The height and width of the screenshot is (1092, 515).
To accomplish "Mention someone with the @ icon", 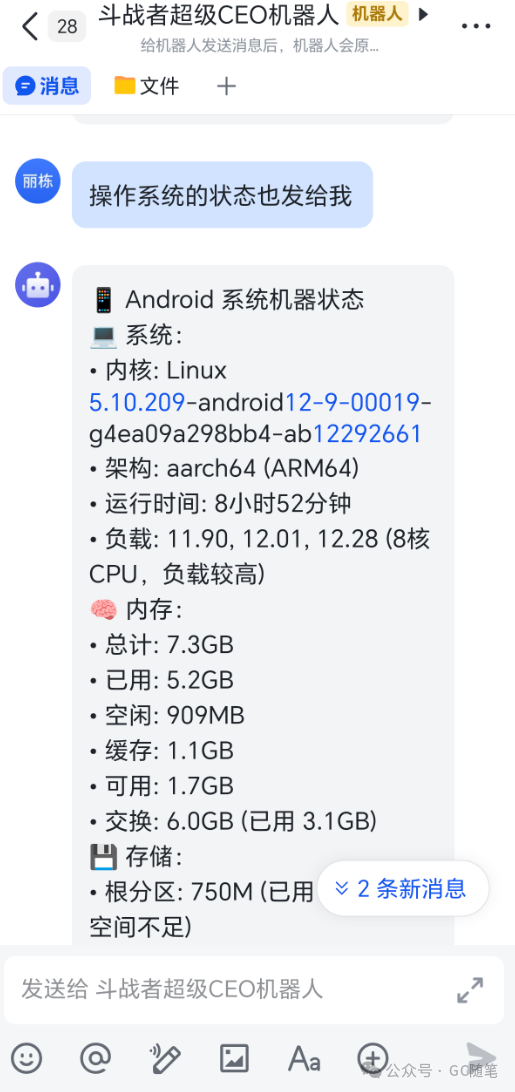I will click(95, 1059).
